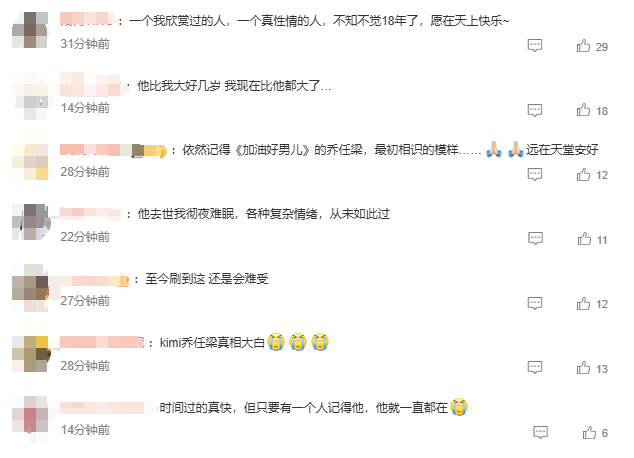Reply to the comment about 不知不觉18年了

click(x=535, y=46)
